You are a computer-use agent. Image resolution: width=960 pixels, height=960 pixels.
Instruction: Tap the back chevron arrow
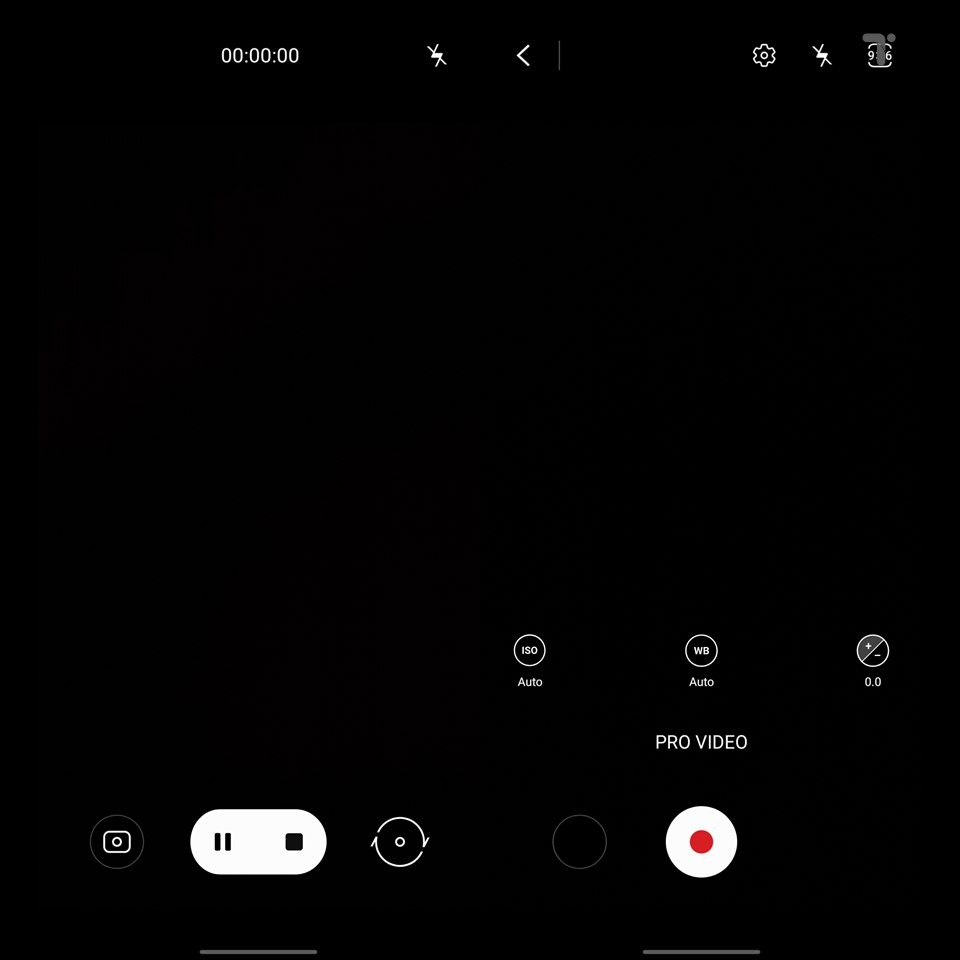pyautogui.click(x=523, y=56)
